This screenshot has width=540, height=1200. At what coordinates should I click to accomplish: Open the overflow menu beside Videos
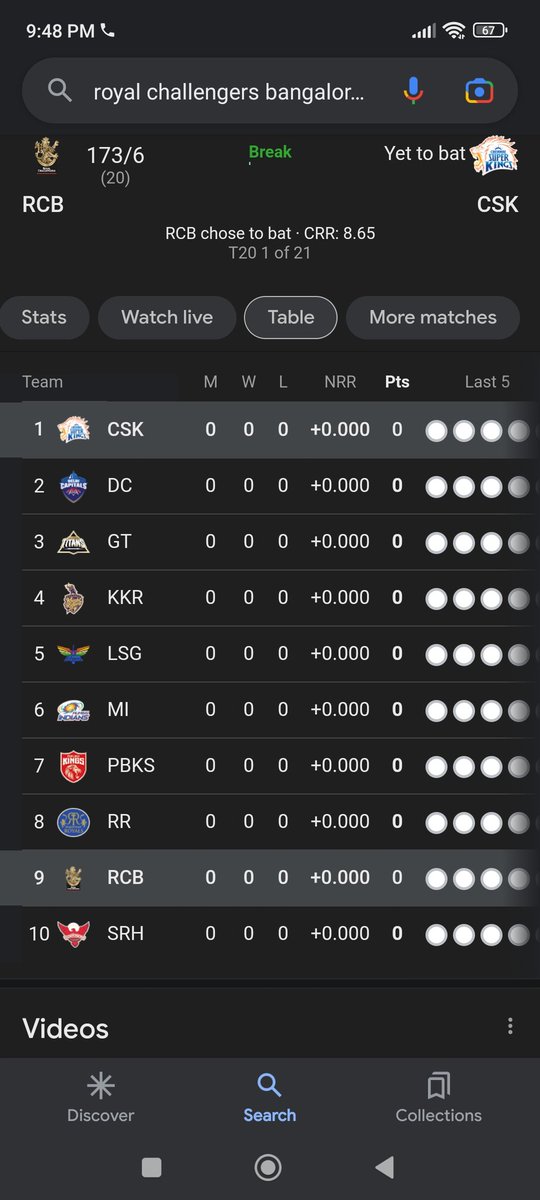[510, 1026]
